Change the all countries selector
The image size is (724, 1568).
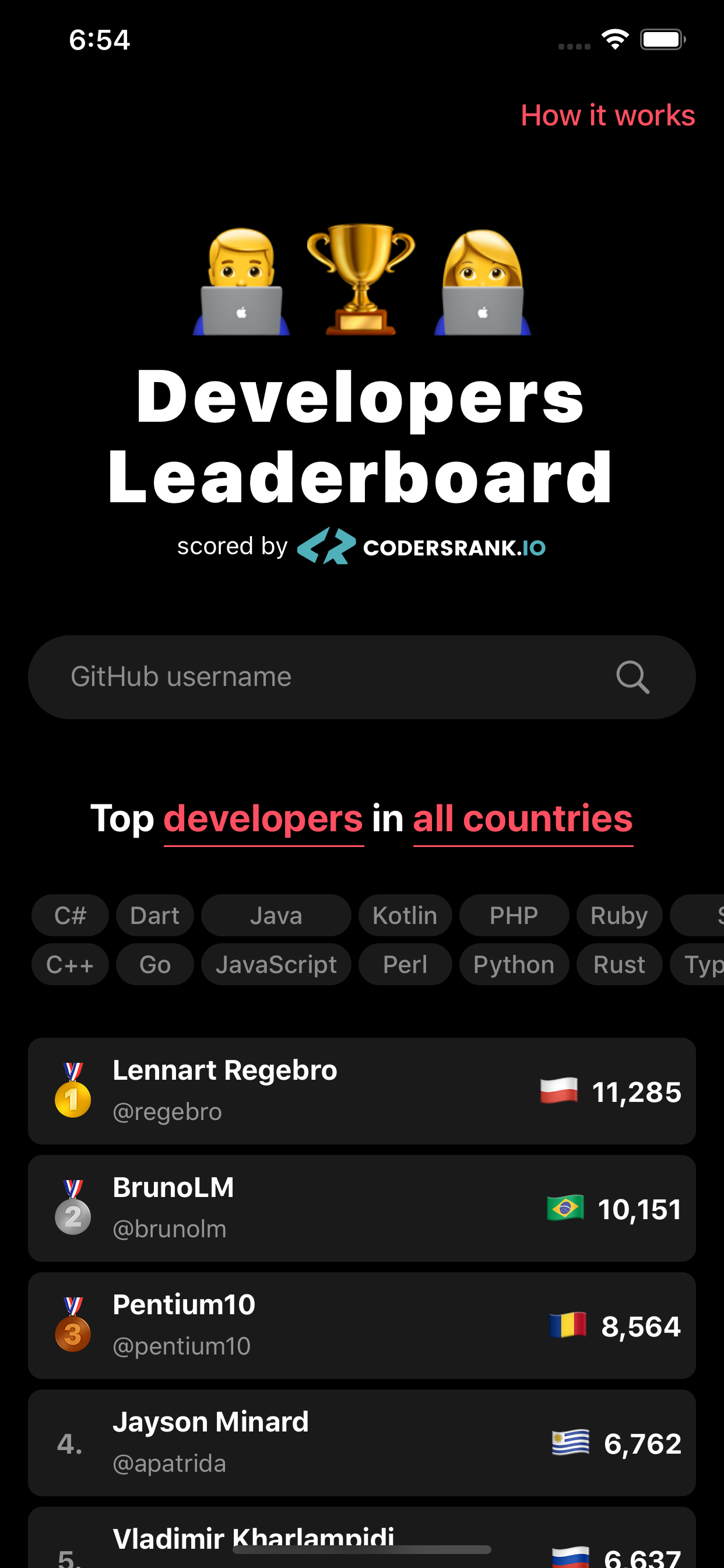tap(523, 818)
